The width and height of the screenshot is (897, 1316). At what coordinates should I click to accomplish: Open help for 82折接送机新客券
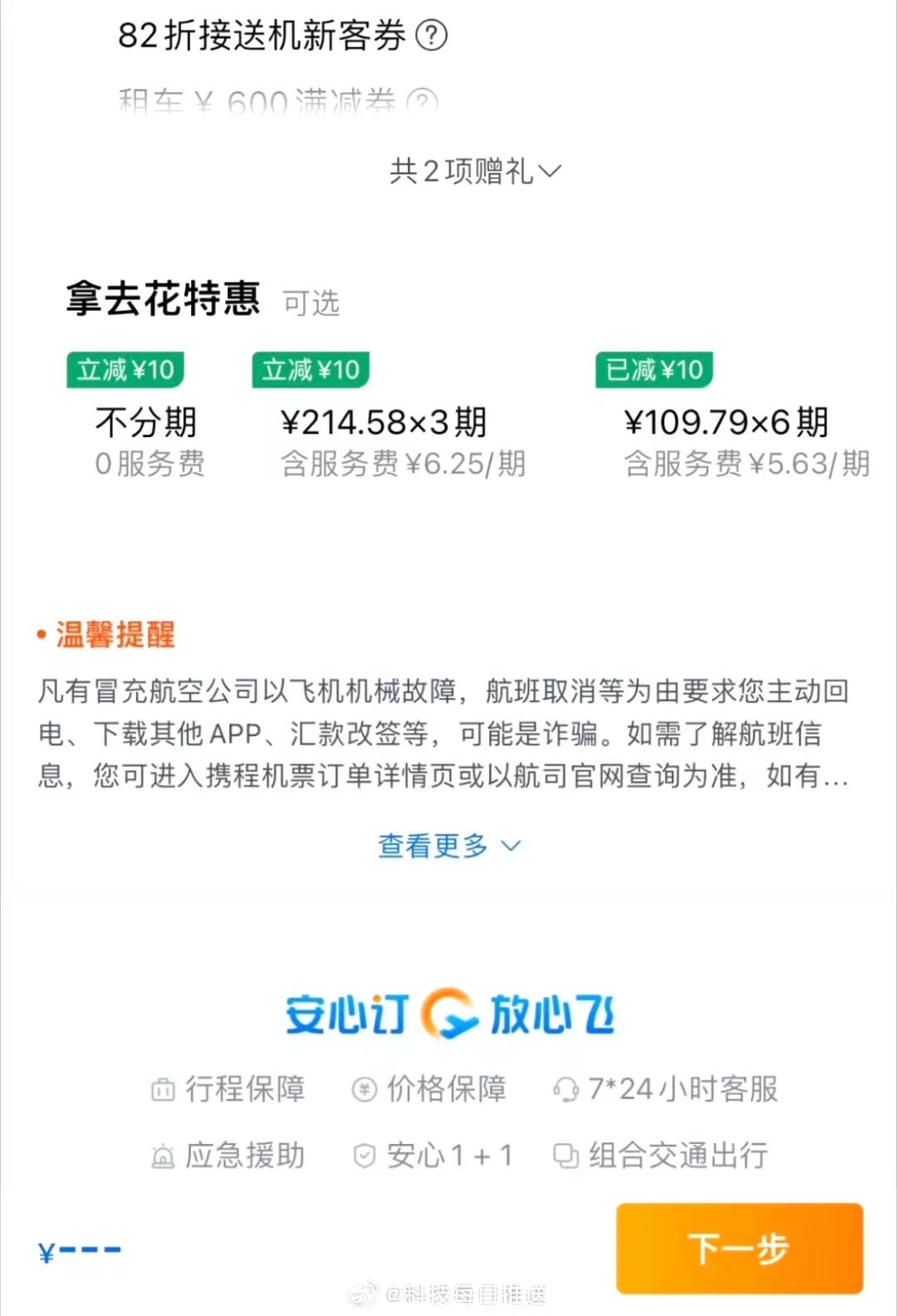point(431,36)
